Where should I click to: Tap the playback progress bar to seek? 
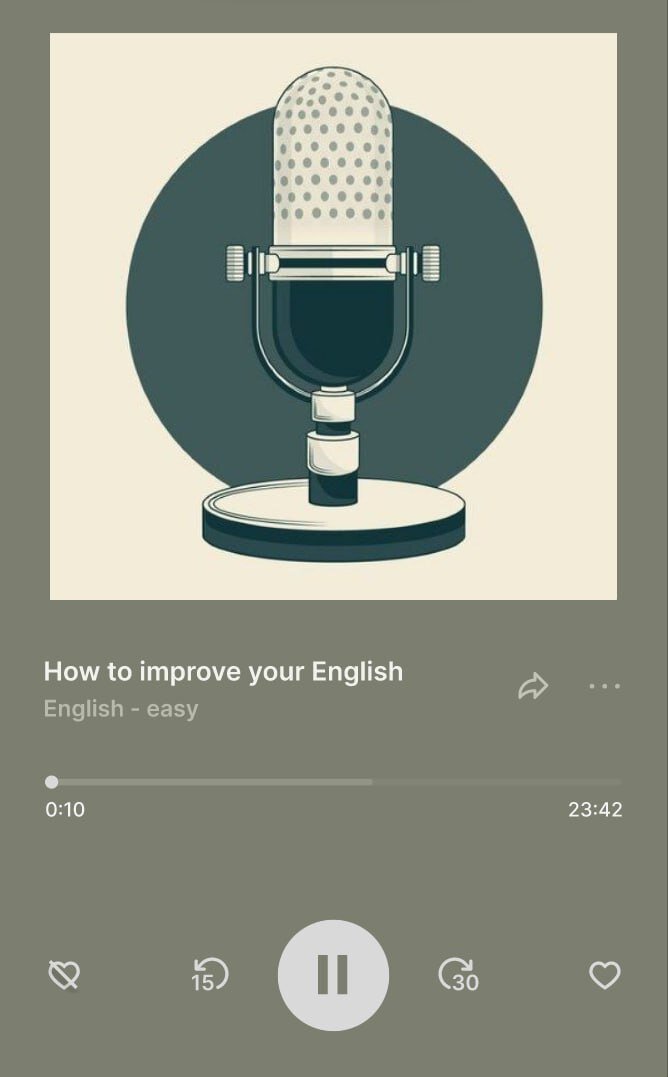tap(333, 782)
